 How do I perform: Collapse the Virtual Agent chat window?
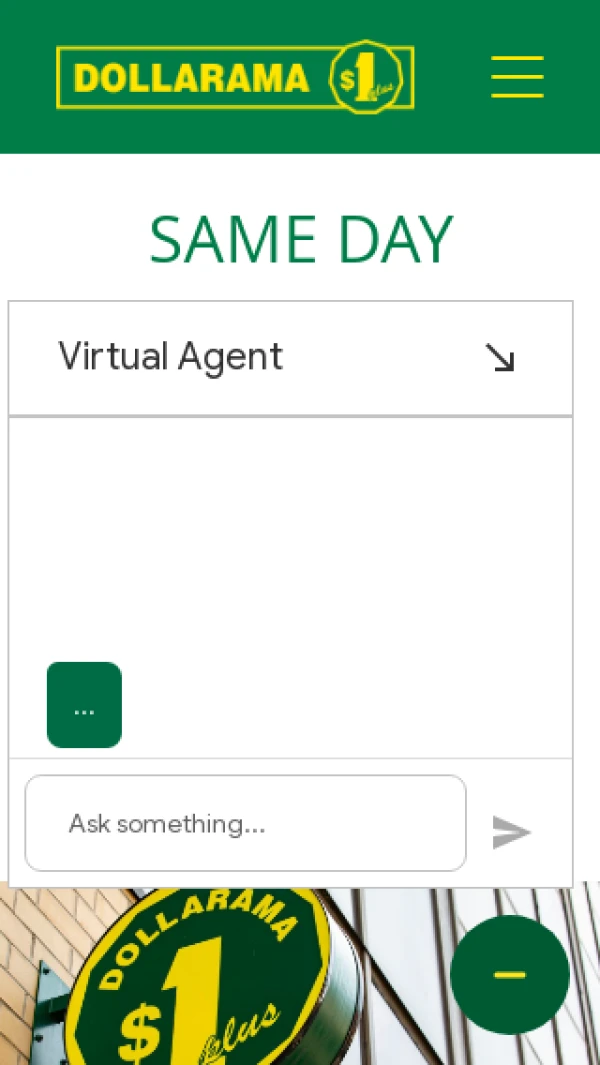coord(499,357)
